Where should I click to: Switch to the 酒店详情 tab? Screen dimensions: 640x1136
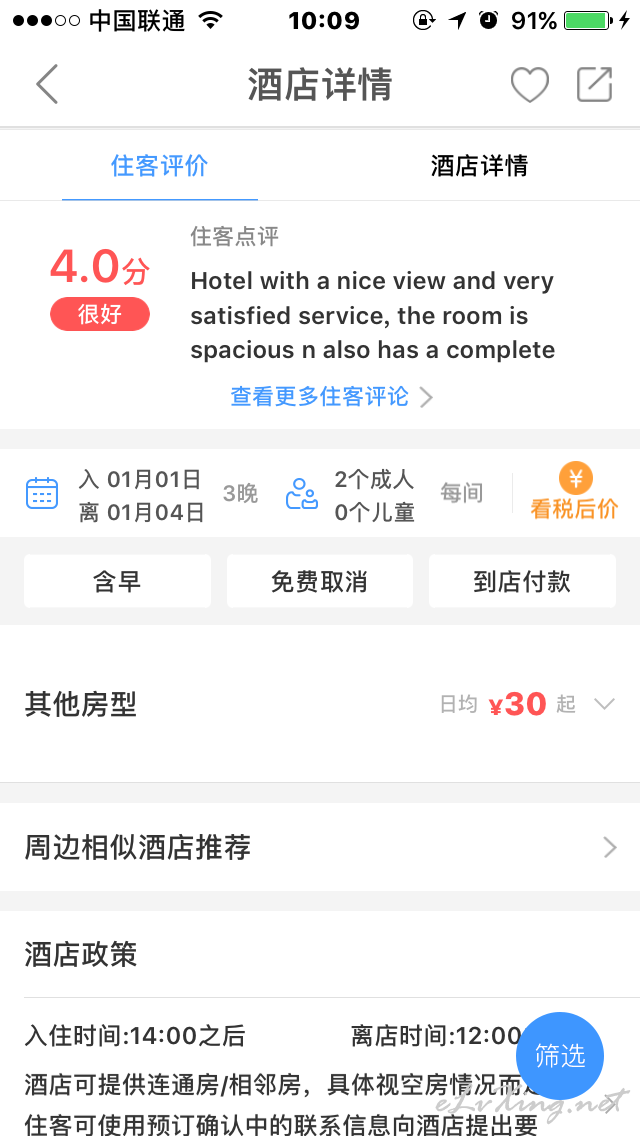coord(479,166)
